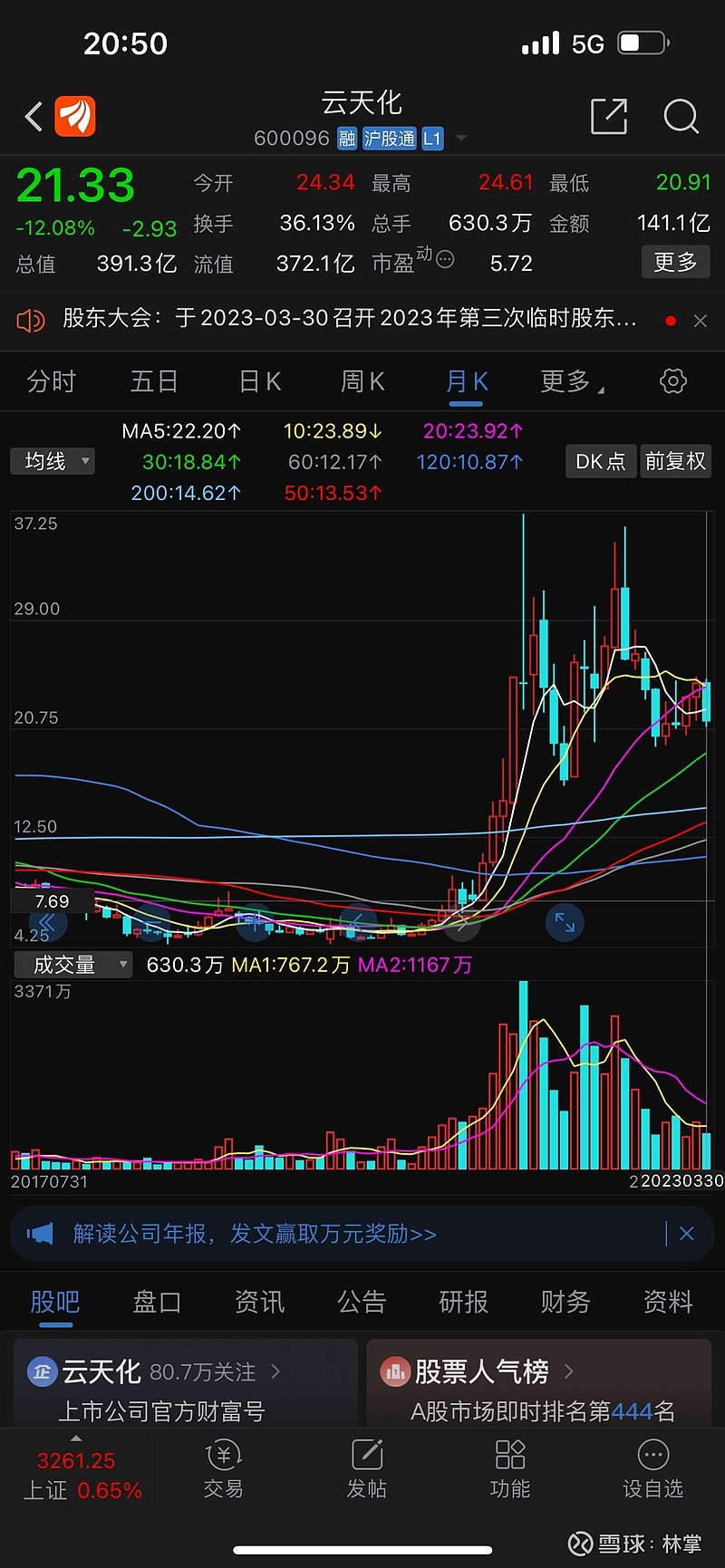The width and height of the screenshot is (725, 1568).
Task: Open the 股票人气榜 card
Action: tap(539, 1384)
